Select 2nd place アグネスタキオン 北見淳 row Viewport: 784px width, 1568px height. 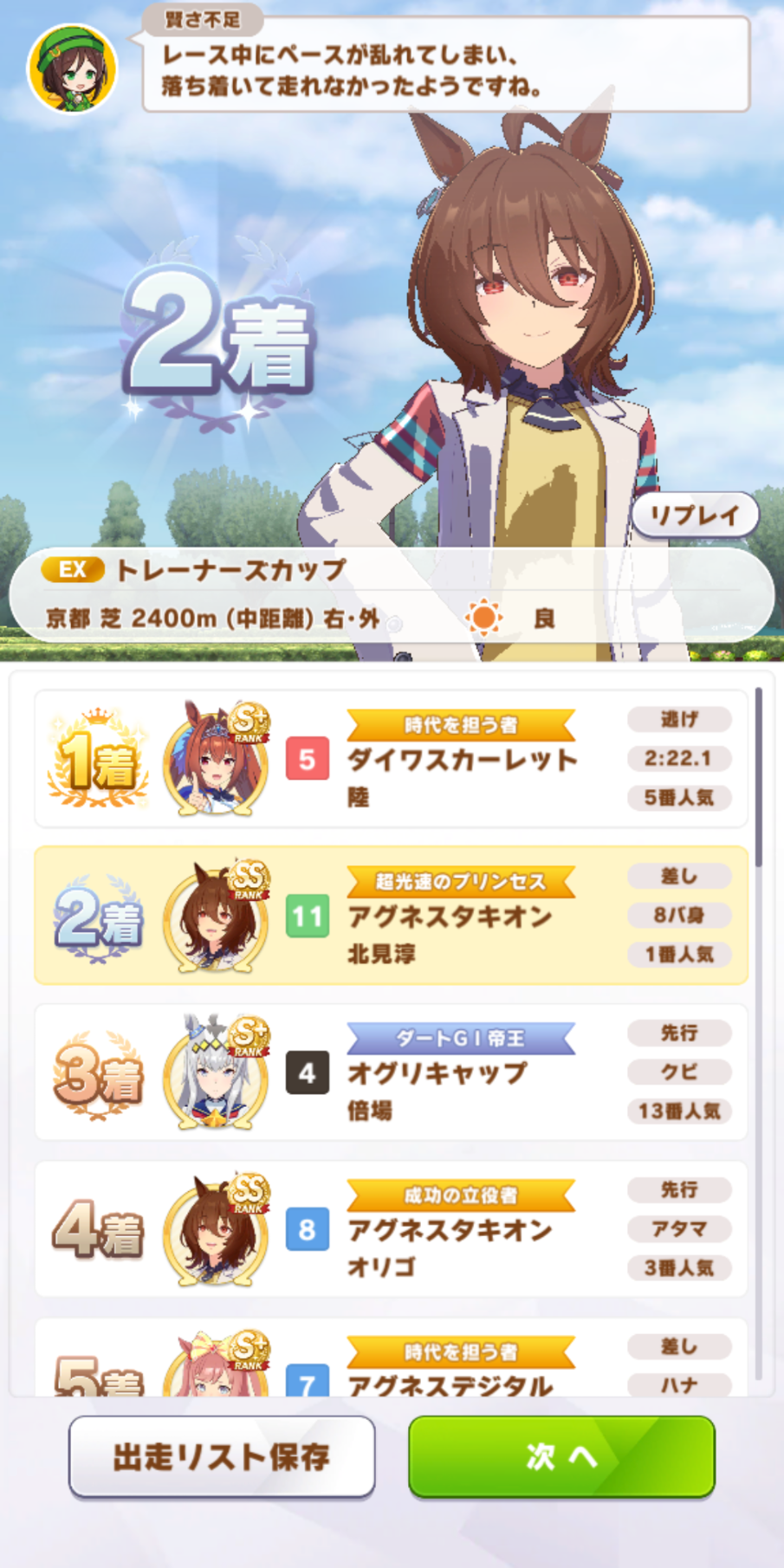pos(391,916)
